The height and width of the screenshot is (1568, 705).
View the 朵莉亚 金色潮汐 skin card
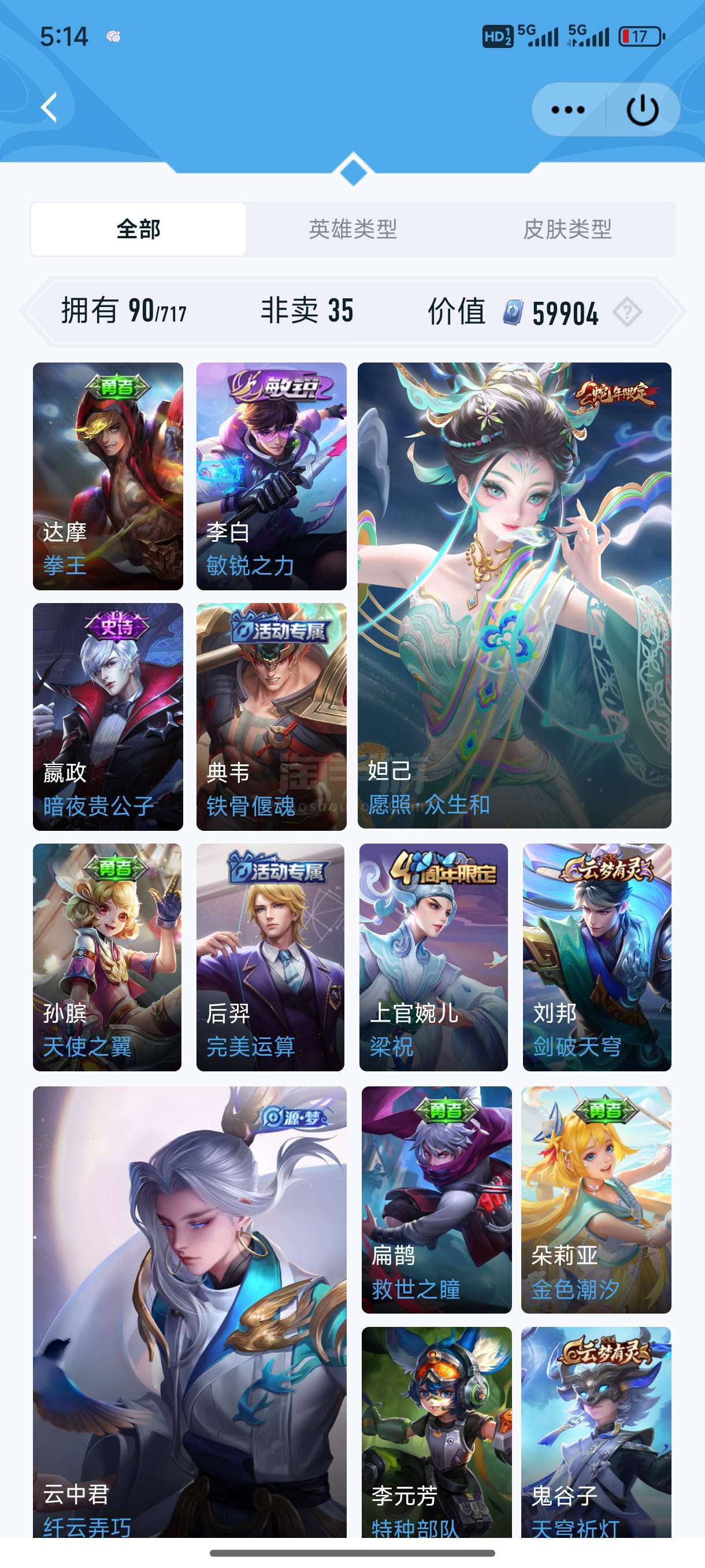[x=596, y=1200]
